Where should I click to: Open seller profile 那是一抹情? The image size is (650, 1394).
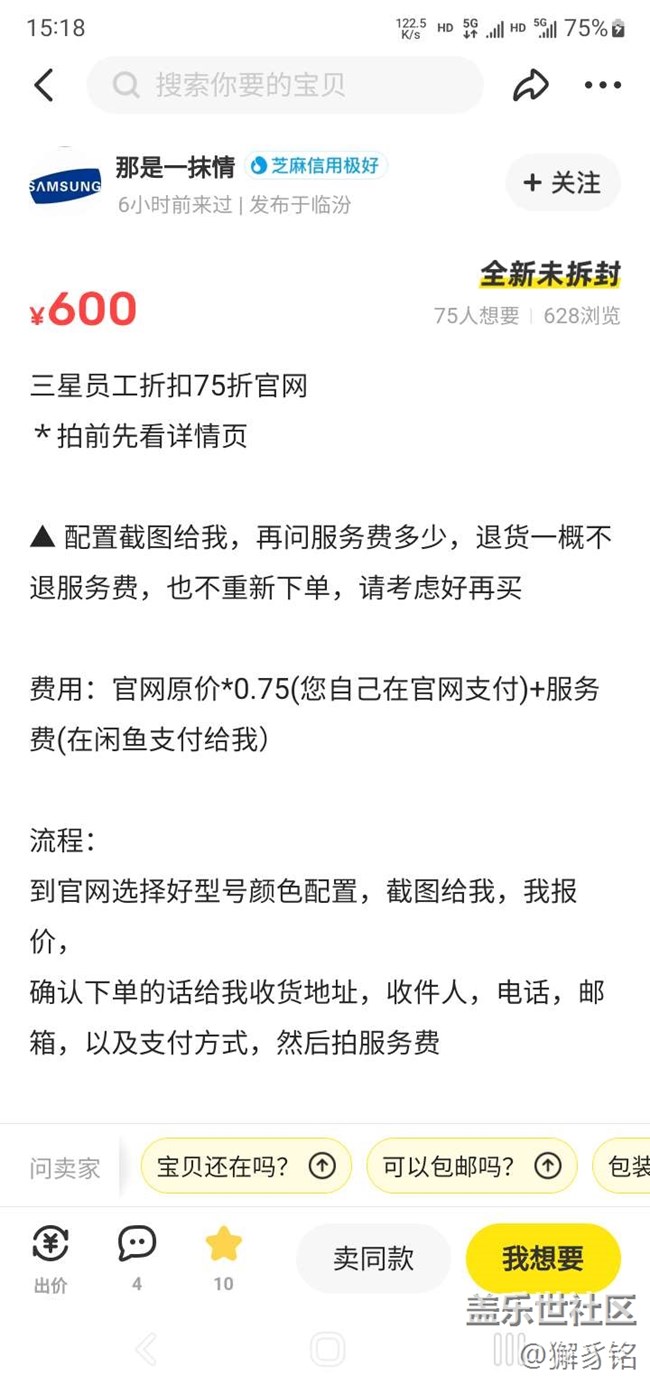175,166
